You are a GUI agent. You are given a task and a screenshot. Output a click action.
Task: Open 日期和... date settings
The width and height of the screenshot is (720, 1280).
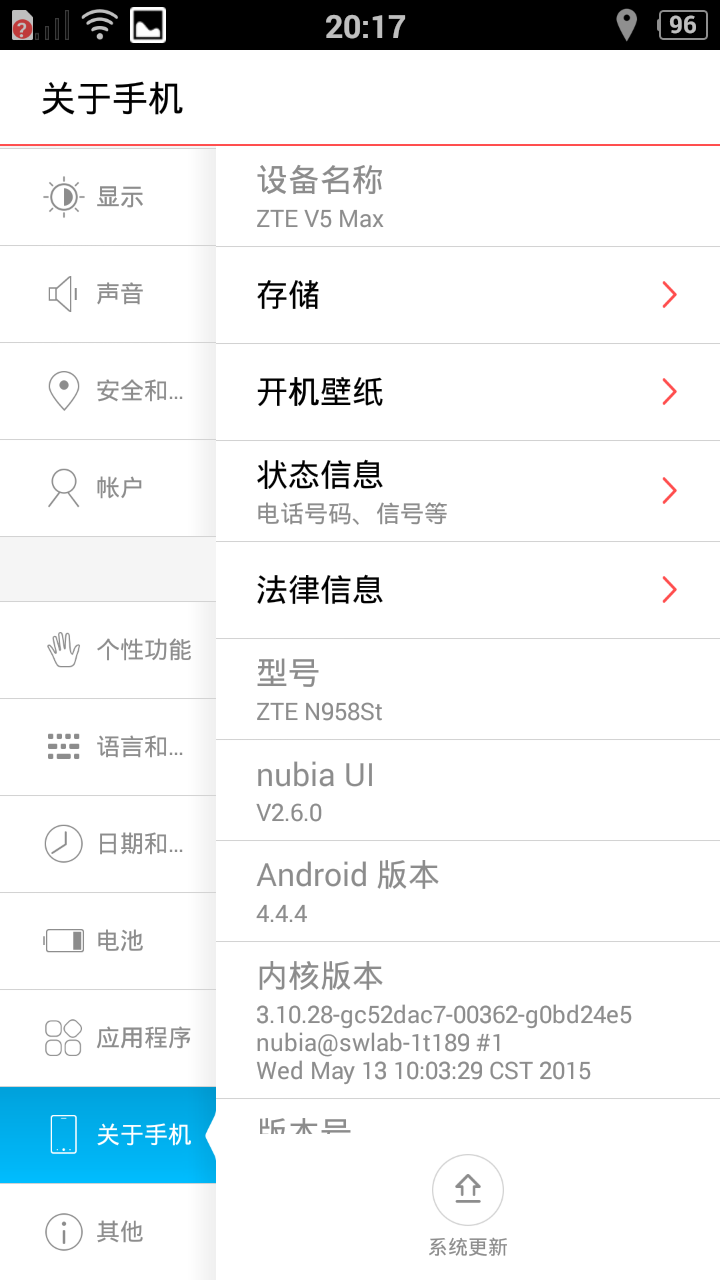[108, 844]
